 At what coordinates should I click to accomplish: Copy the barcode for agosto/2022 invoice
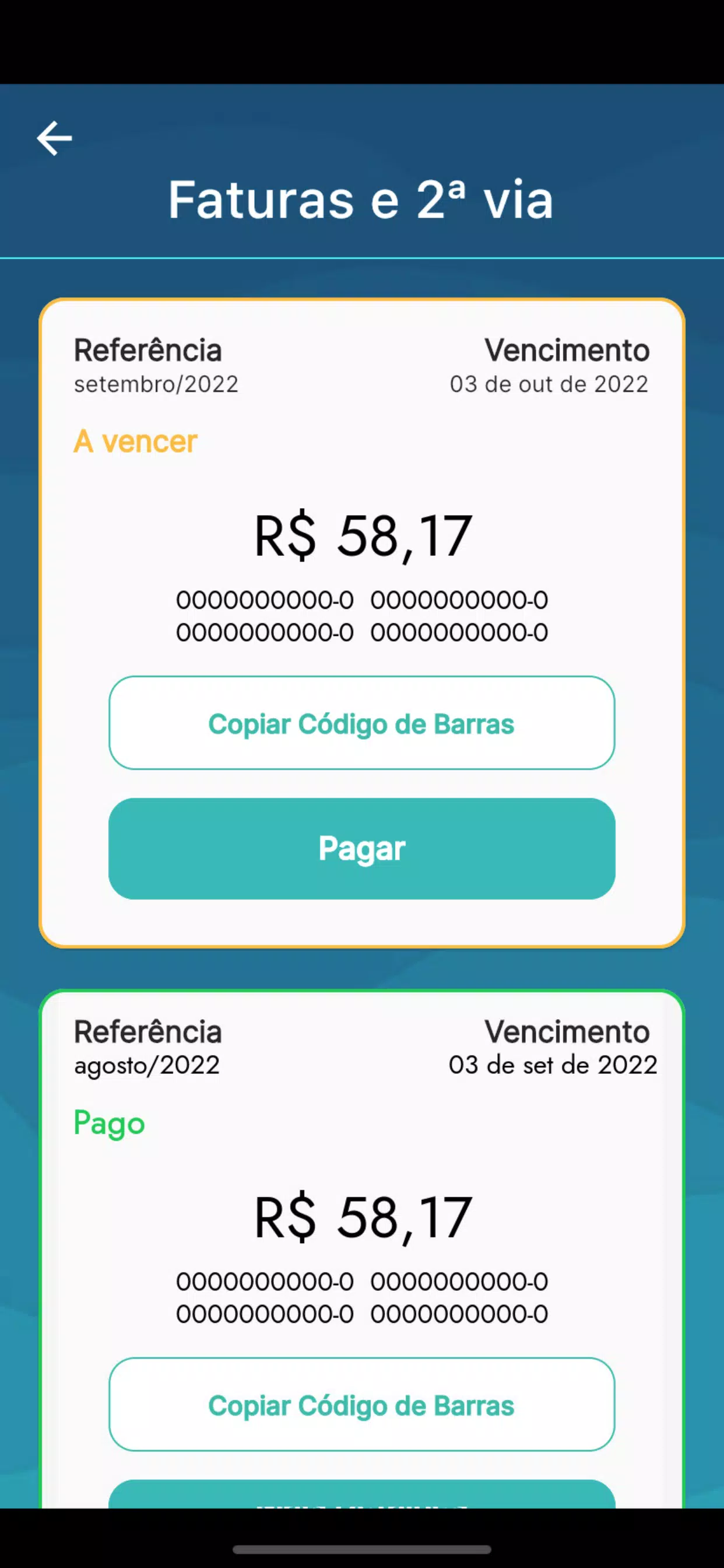pos(362,1404)
